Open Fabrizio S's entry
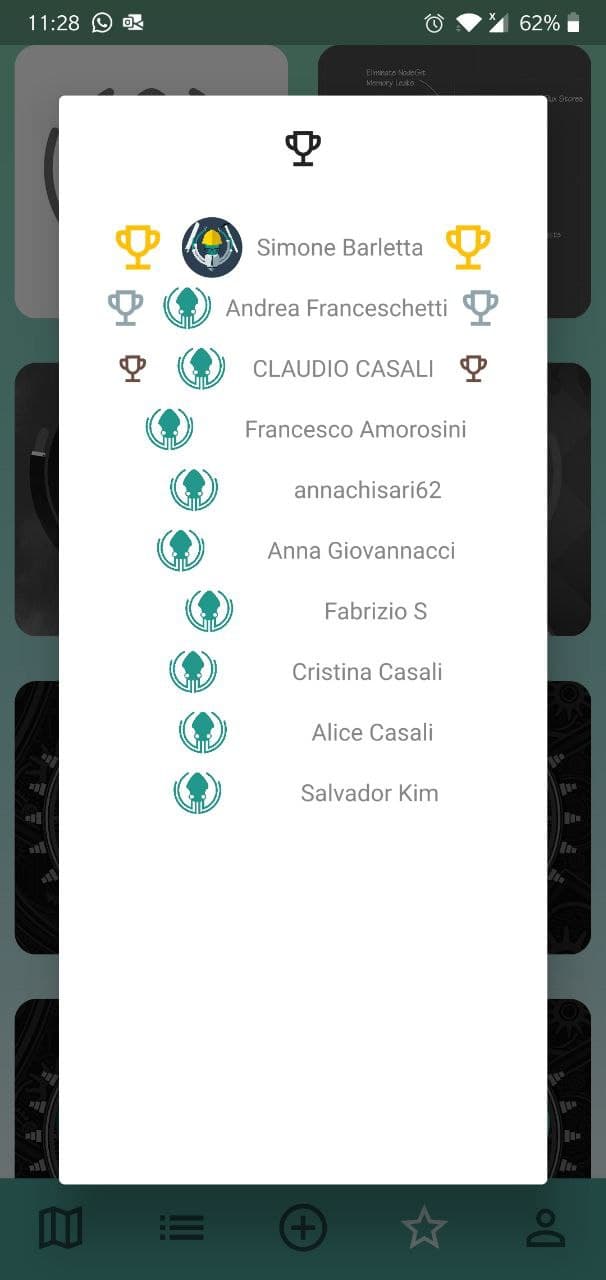This screenshot has height=1280, width=606. [x=375, y=611]
